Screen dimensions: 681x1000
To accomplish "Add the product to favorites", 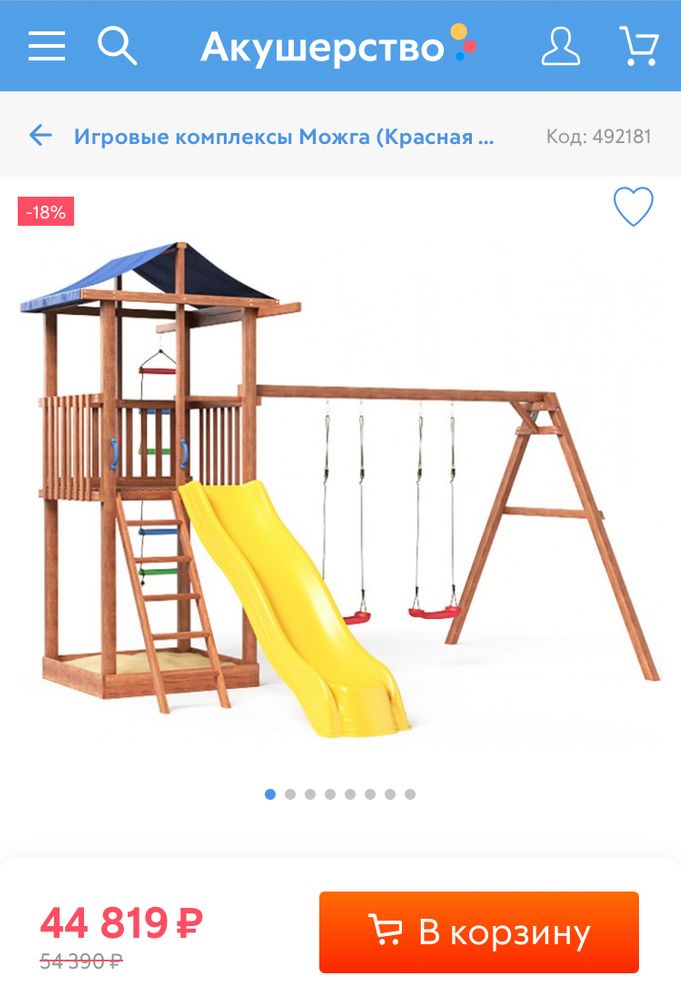I will click(x=633, y=207).
